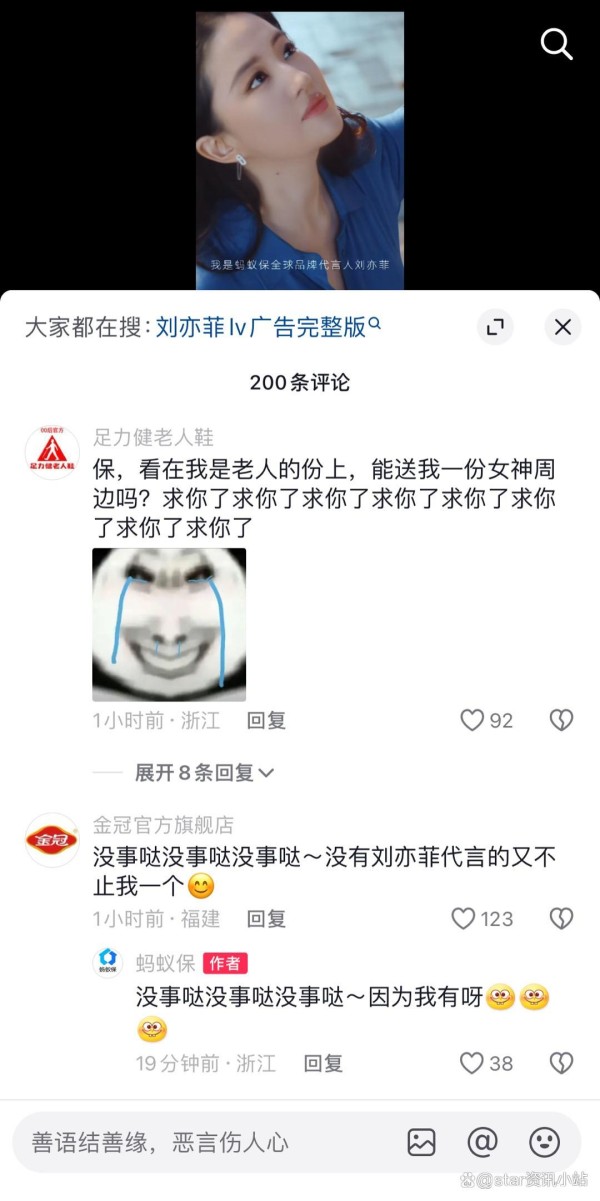
Task: Reply to 足力健老人鞋's comment
Action: click(266, 720)
